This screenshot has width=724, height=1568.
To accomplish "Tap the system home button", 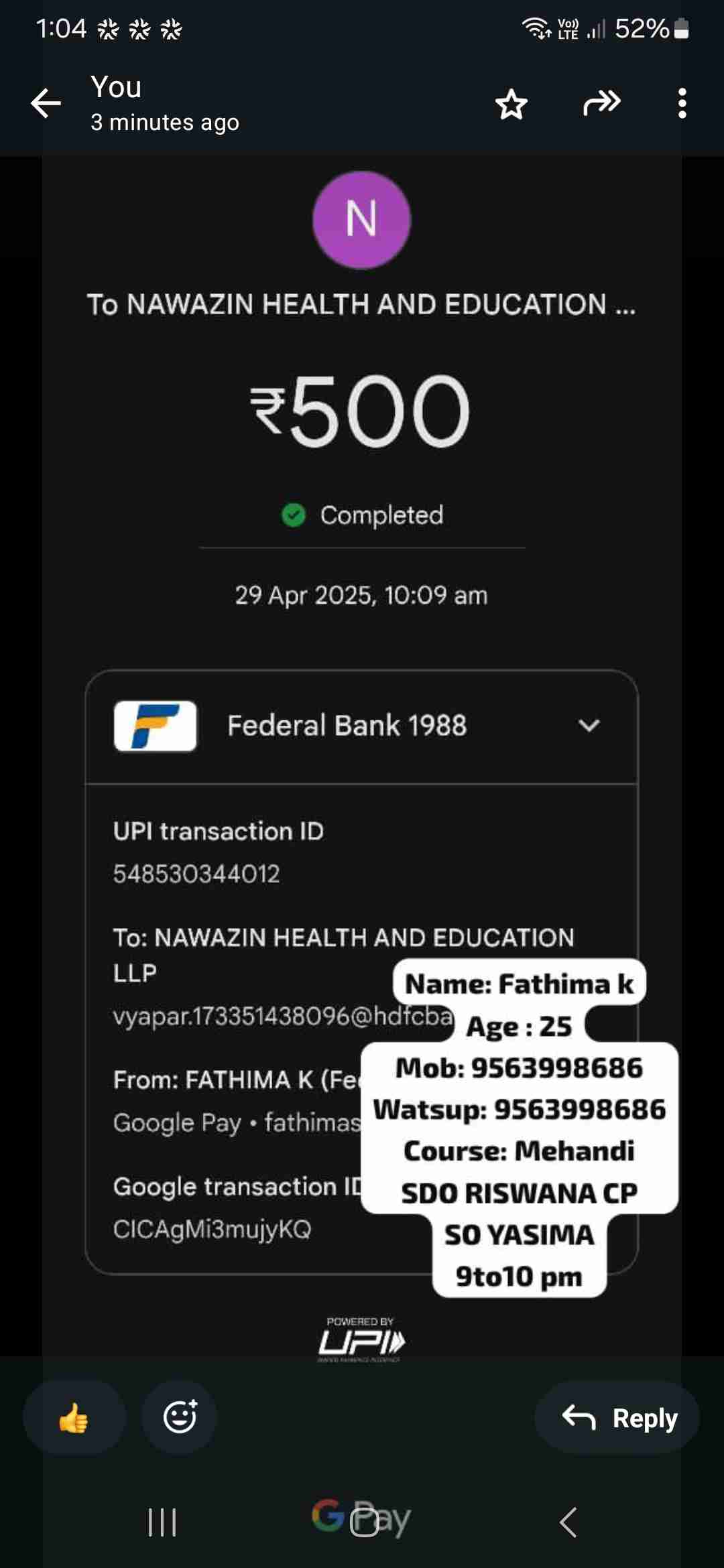I will (365, 1522).
